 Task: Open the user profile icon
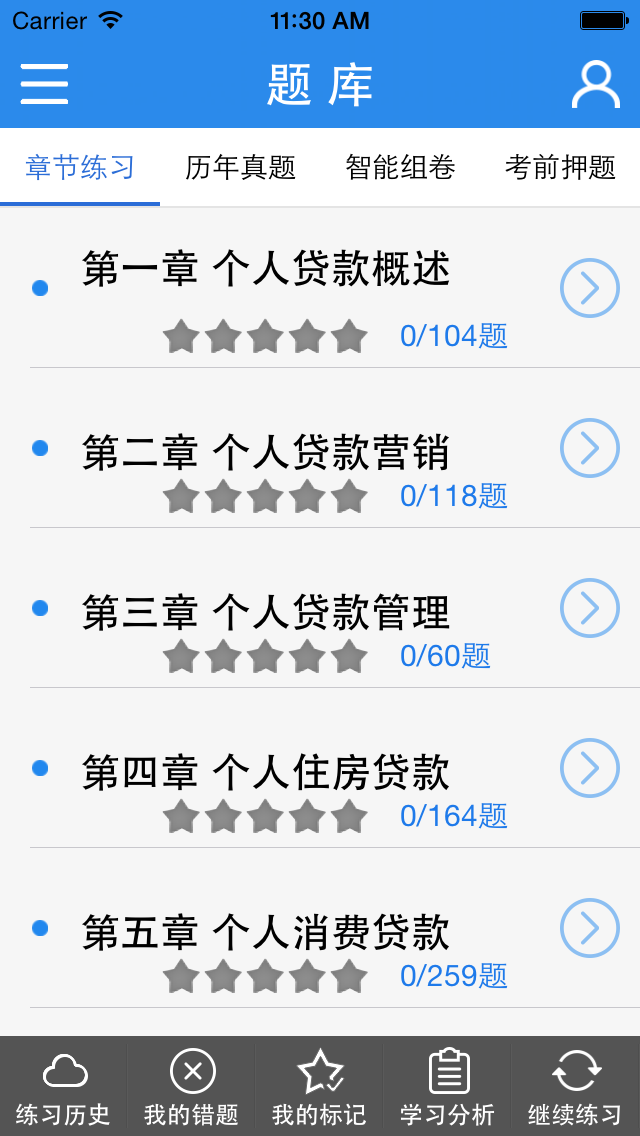tap(596, 85)
